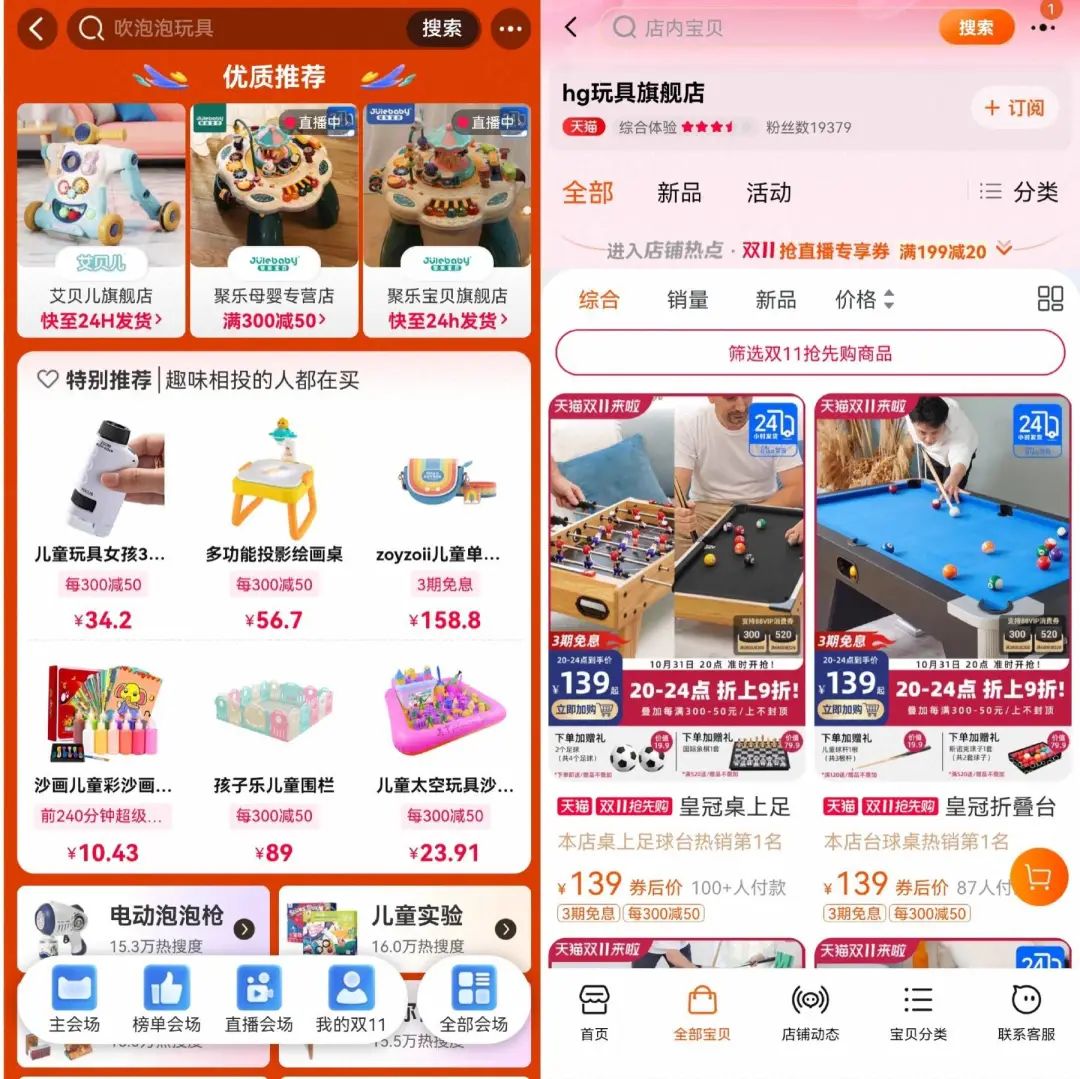
Task: Search inside the shop via 店内宝贝 field
Action: point(770,27)
